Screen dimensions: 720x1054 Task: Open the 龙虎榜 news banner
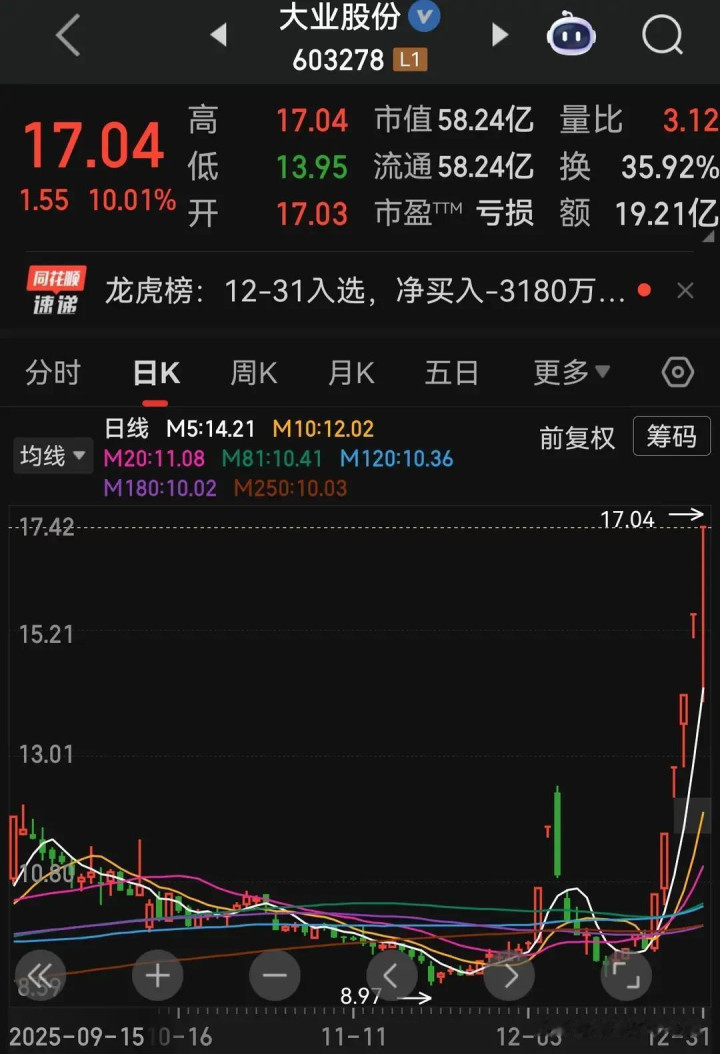point(365,292)
